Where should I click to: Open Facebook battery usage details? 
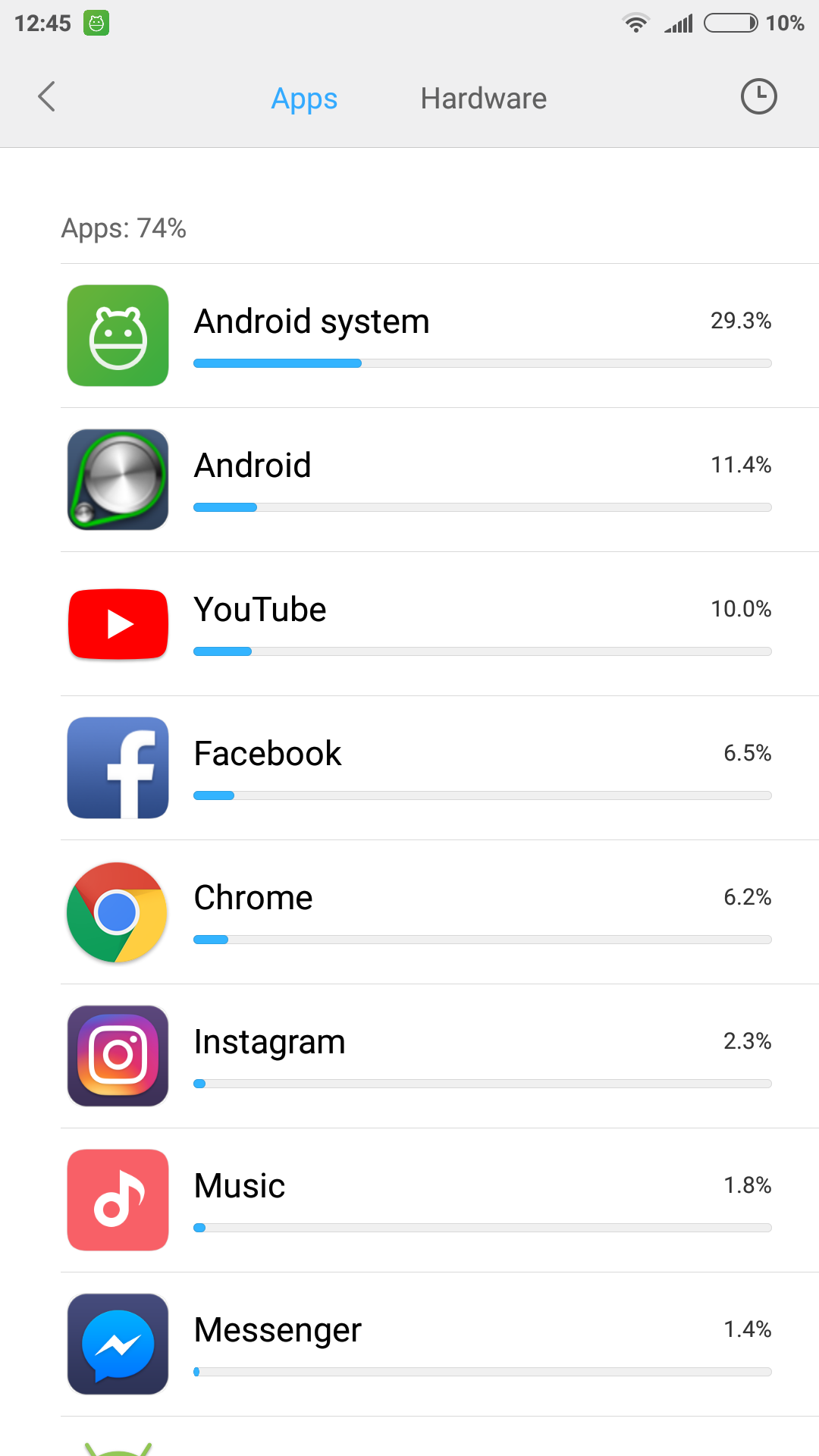click(440, 768)
